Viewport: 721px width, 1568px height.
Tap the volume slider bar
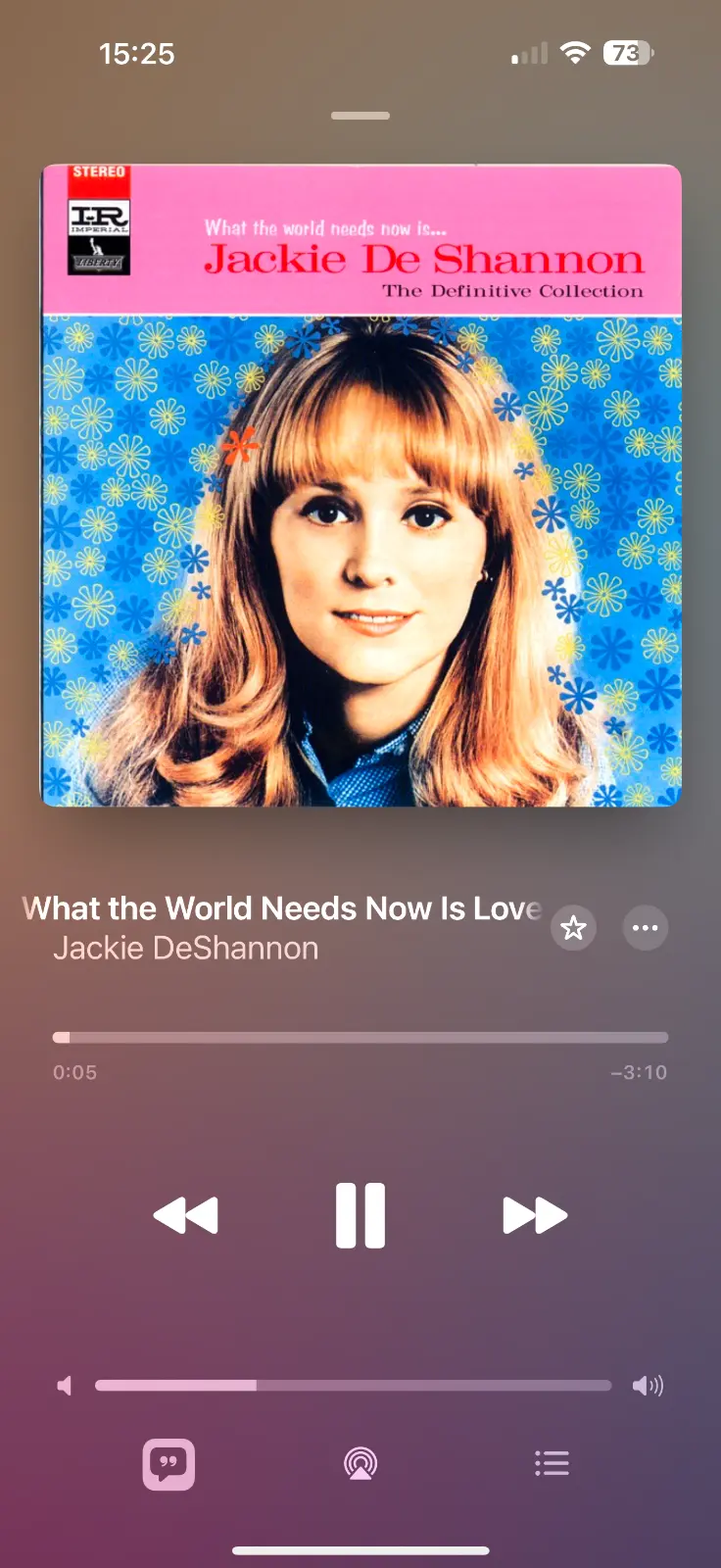coord(353,1385)
